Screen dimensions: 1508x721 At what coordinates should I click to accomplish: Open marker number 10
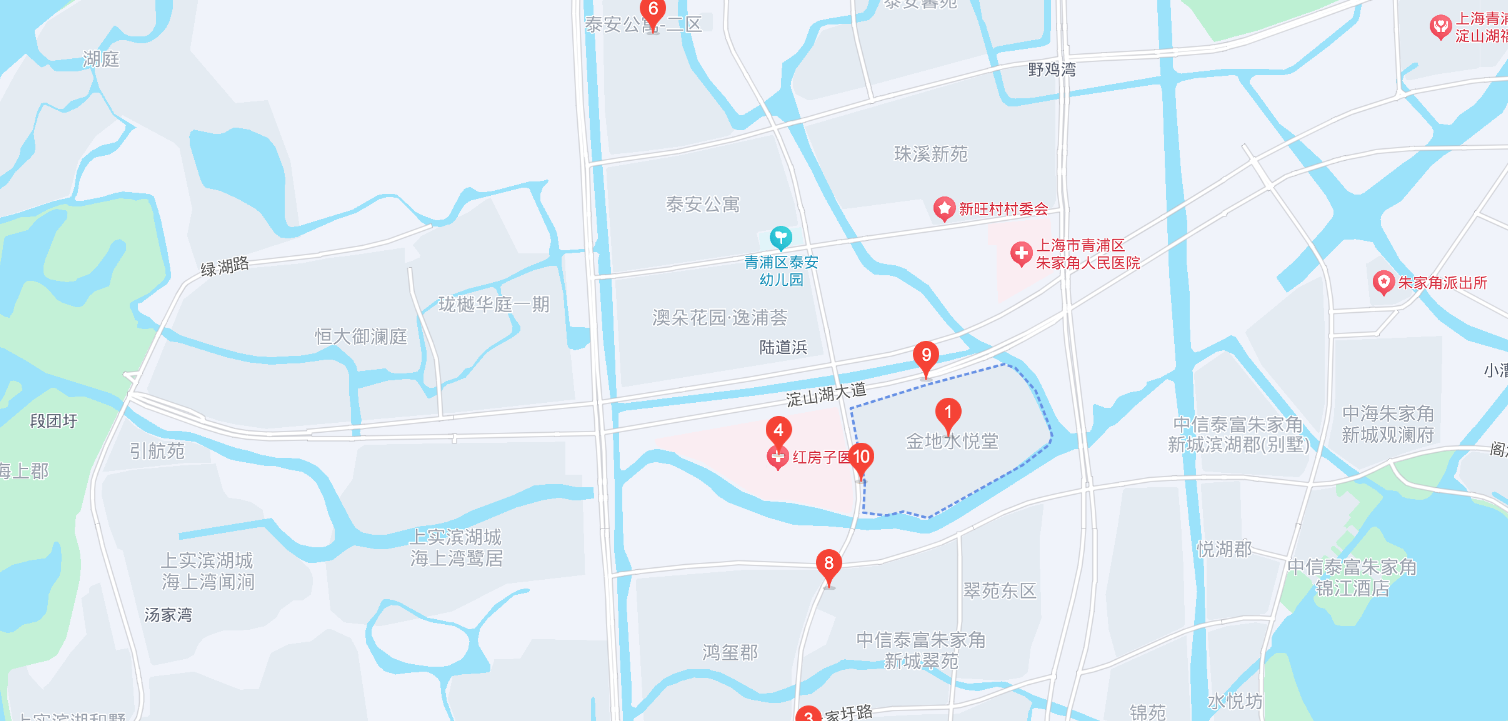click(861, 459)
